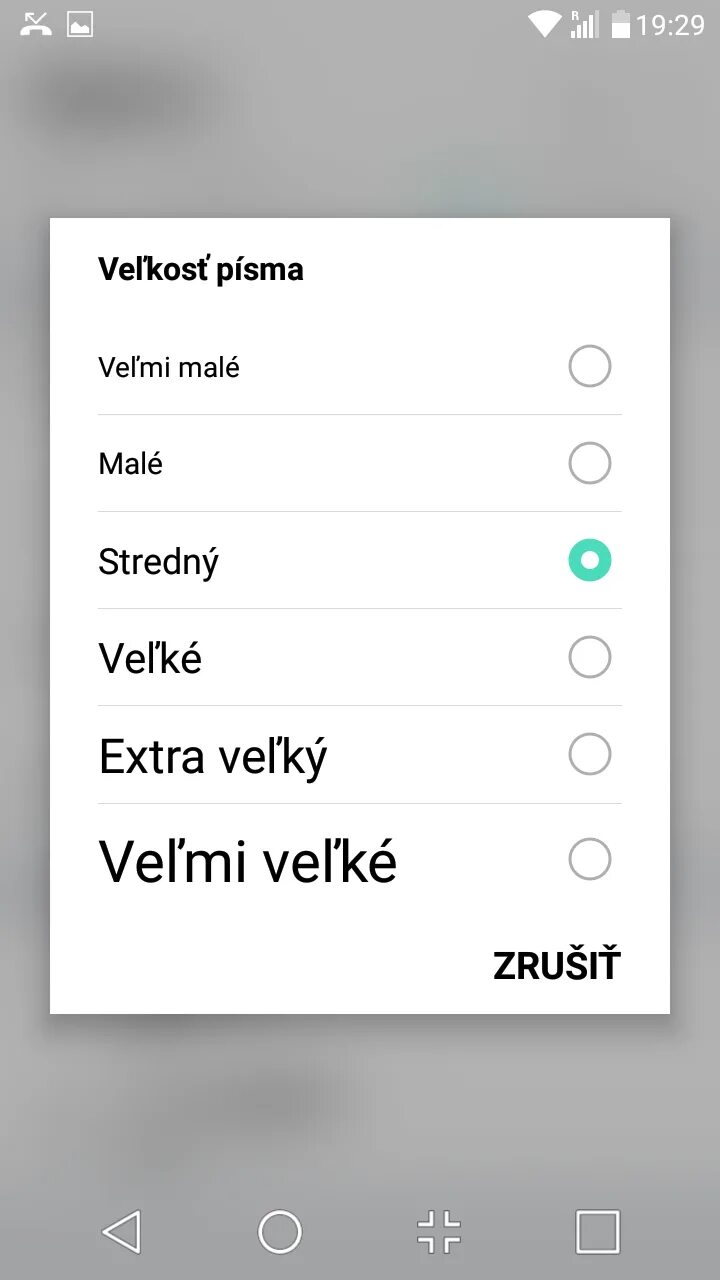Open recent apps with the square button

click(597, 1231)
